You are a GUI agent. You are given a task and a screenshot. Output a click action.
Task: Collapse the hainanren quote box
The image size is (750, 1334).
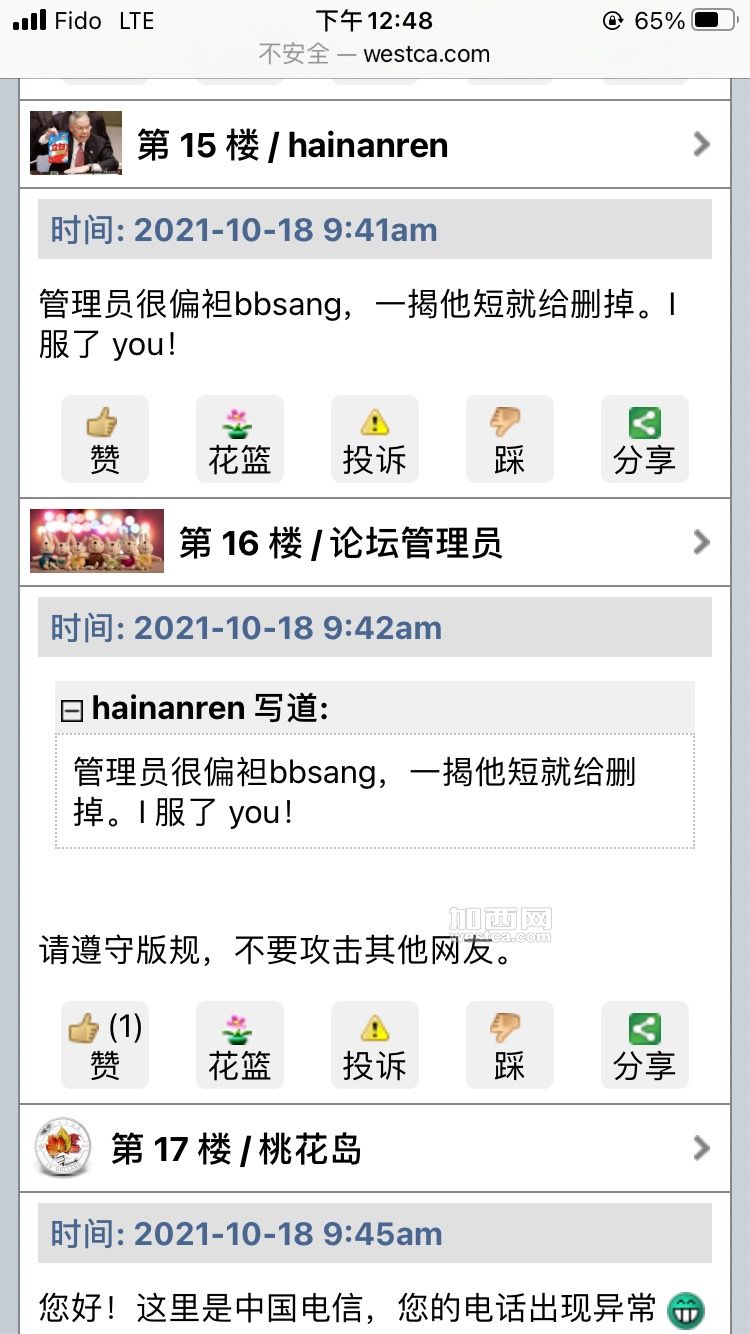point(71,710)
